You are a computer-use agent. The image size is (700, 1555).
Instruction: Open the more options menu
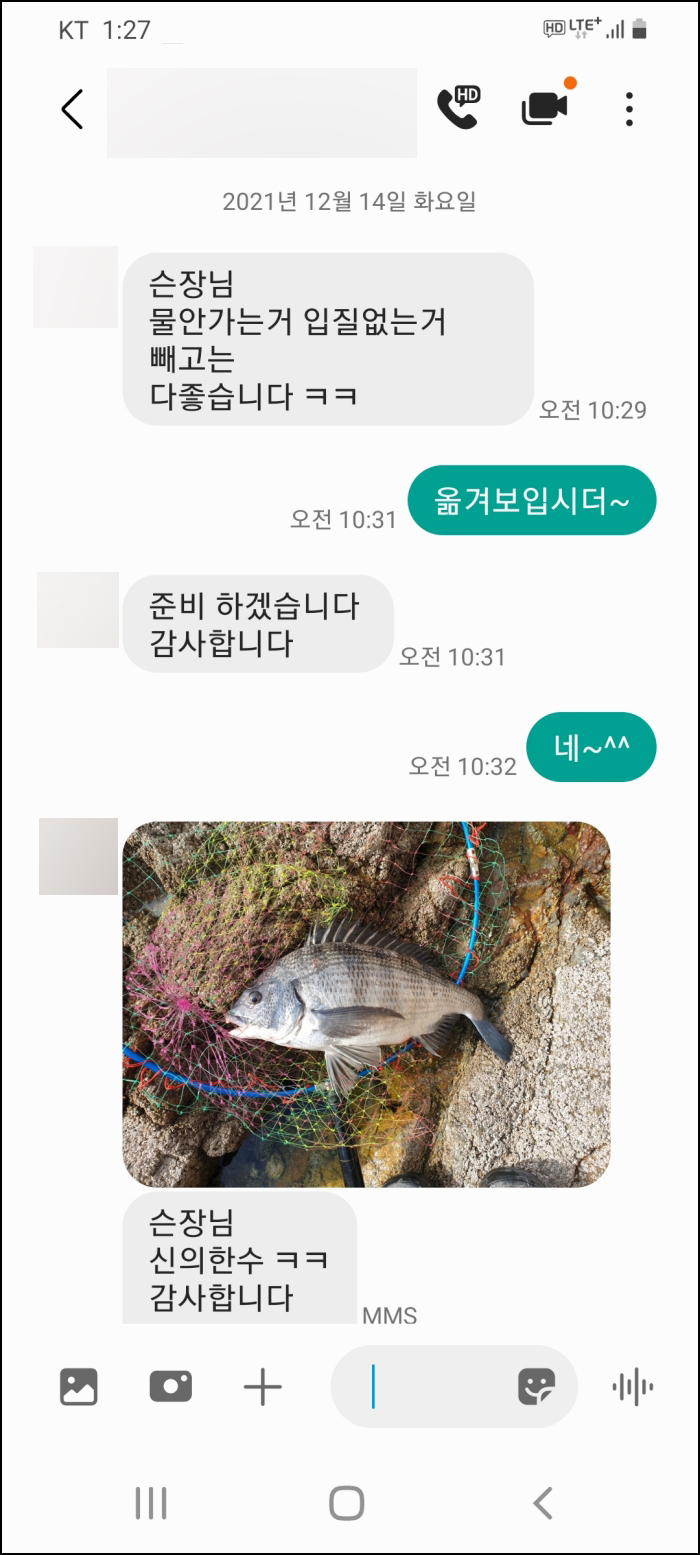pos(629,109)
